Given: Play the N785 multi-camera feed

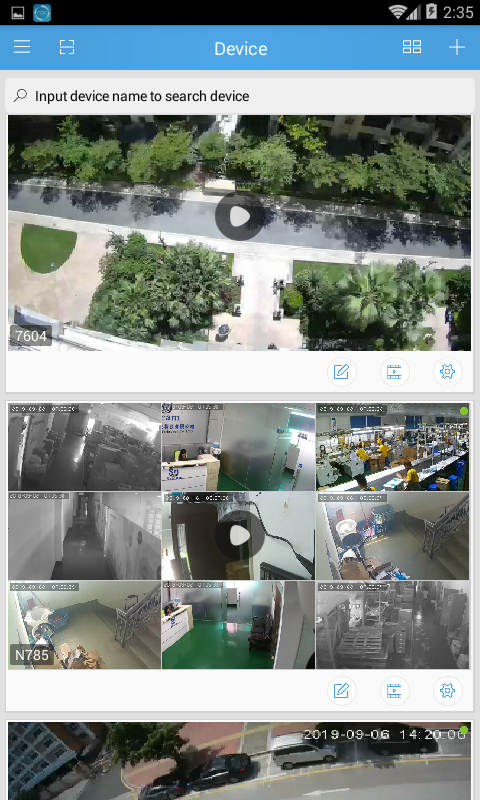Looking at the screenshot, I should pyautogui.click(x=240, y=535).
